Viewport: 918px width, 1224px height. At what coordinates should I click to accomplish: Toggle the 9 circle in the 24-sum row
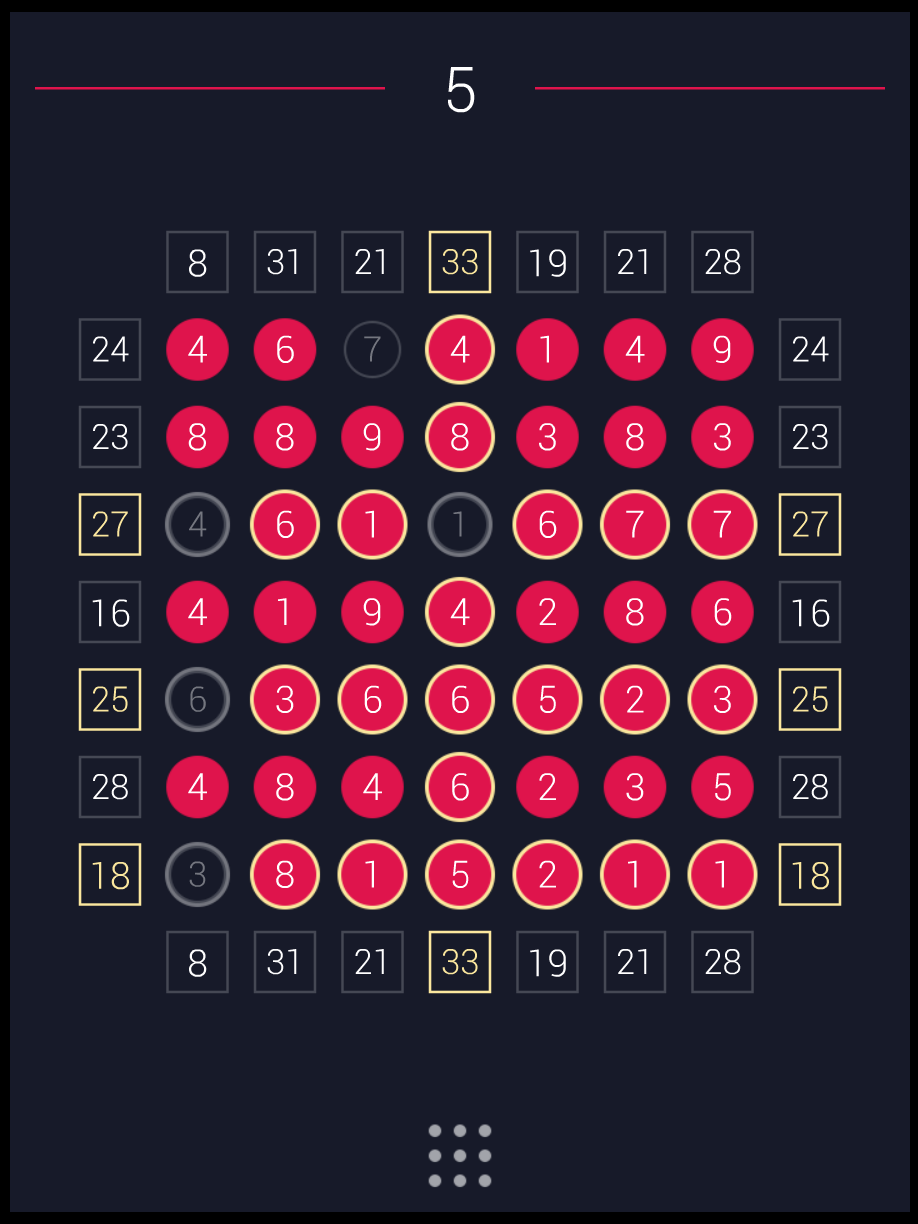722,349
